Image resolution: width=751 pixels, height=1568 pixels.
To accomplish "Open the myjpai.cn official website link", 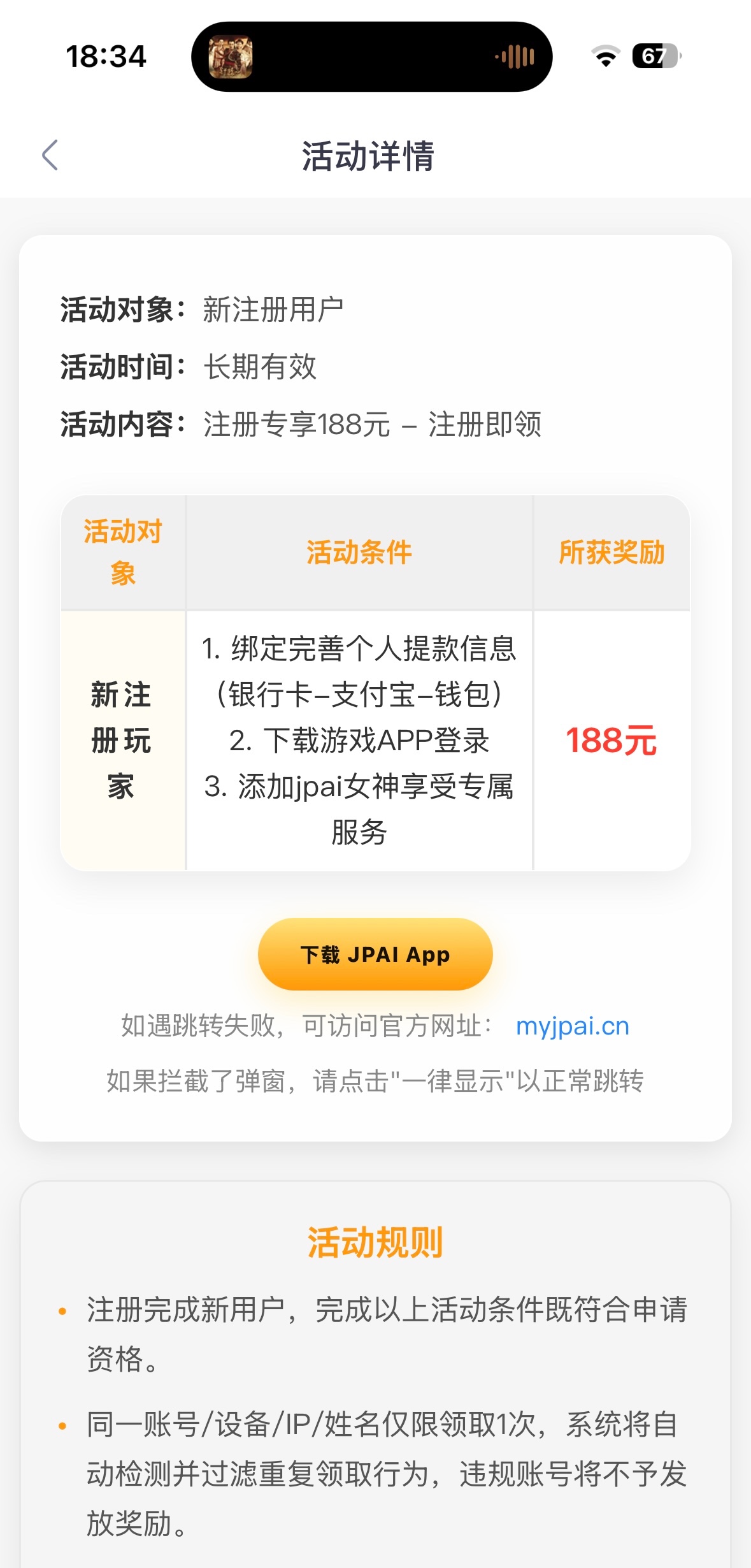I will 572,1026.
